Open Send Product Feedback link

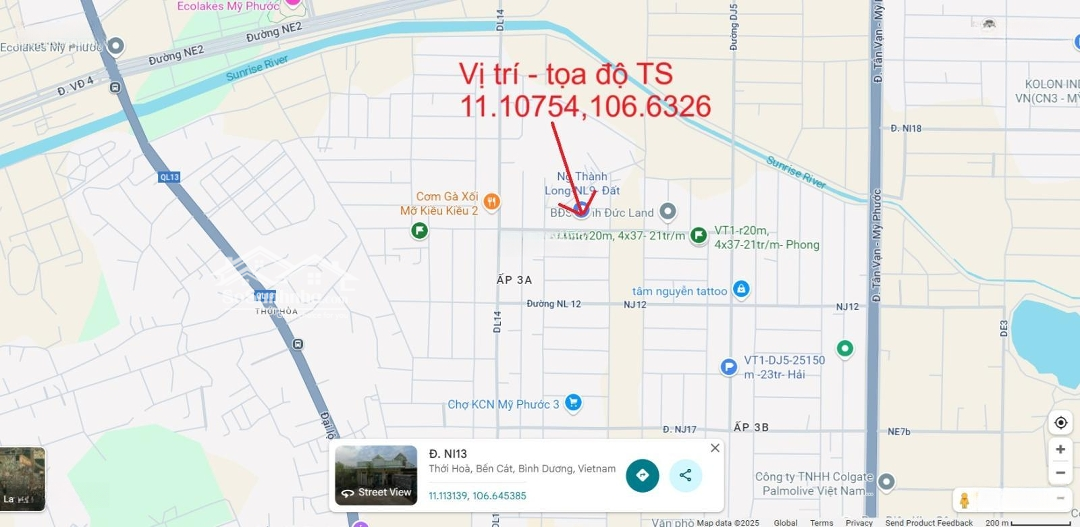coord(928,522)
